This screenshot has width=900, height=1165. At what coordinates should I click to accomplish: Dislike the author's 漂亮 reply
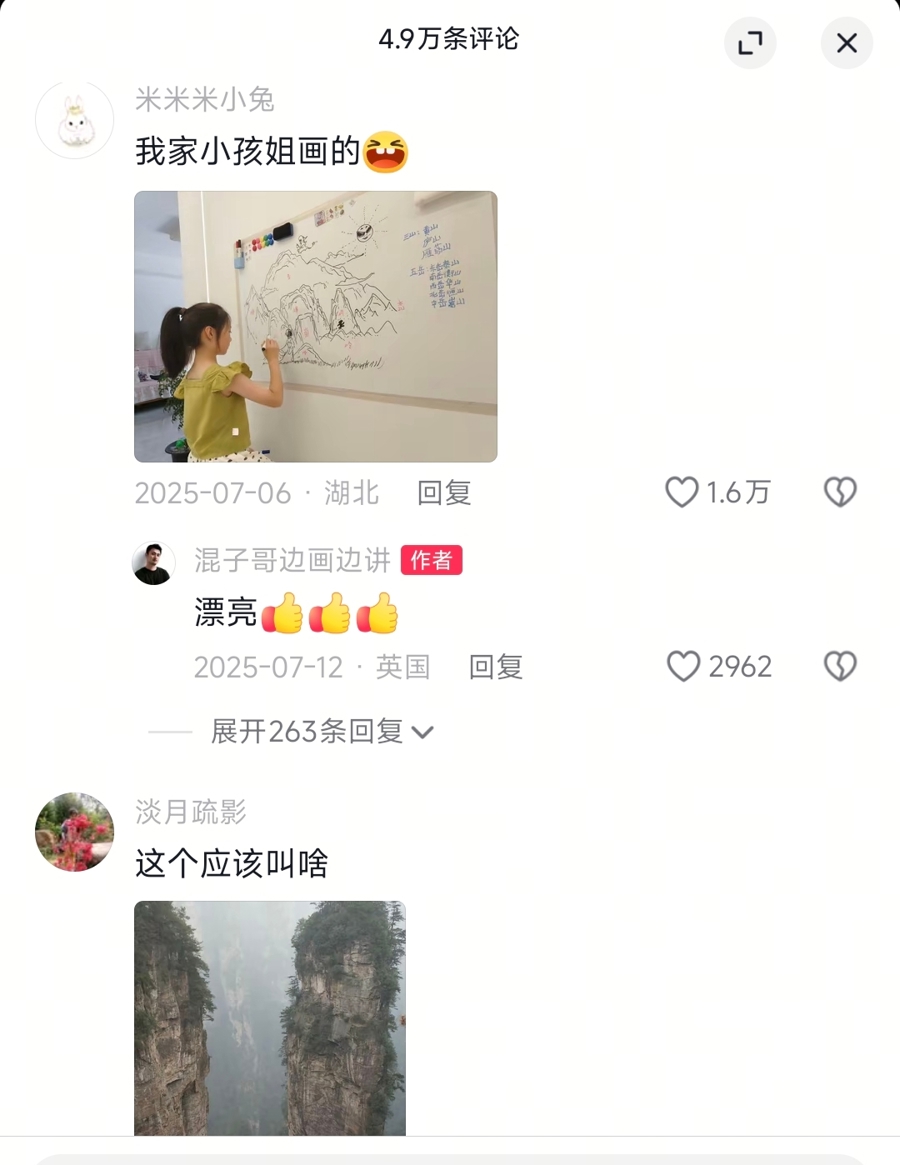point(839,667)
